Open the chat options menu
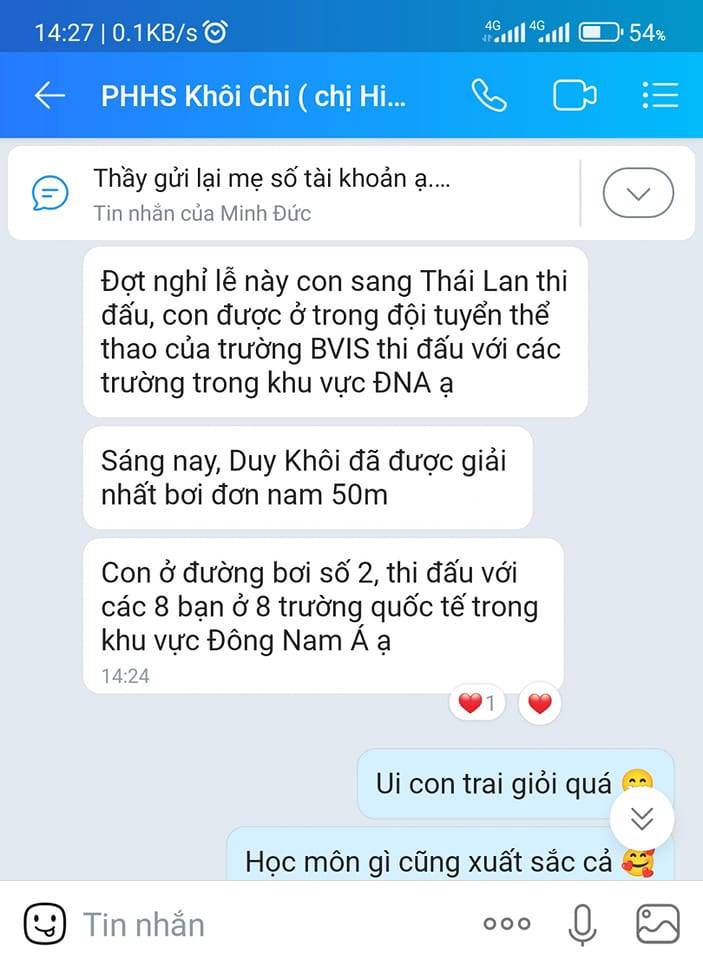Image resolution: width=703 pixels, height=960 pixels. point(660,96)
